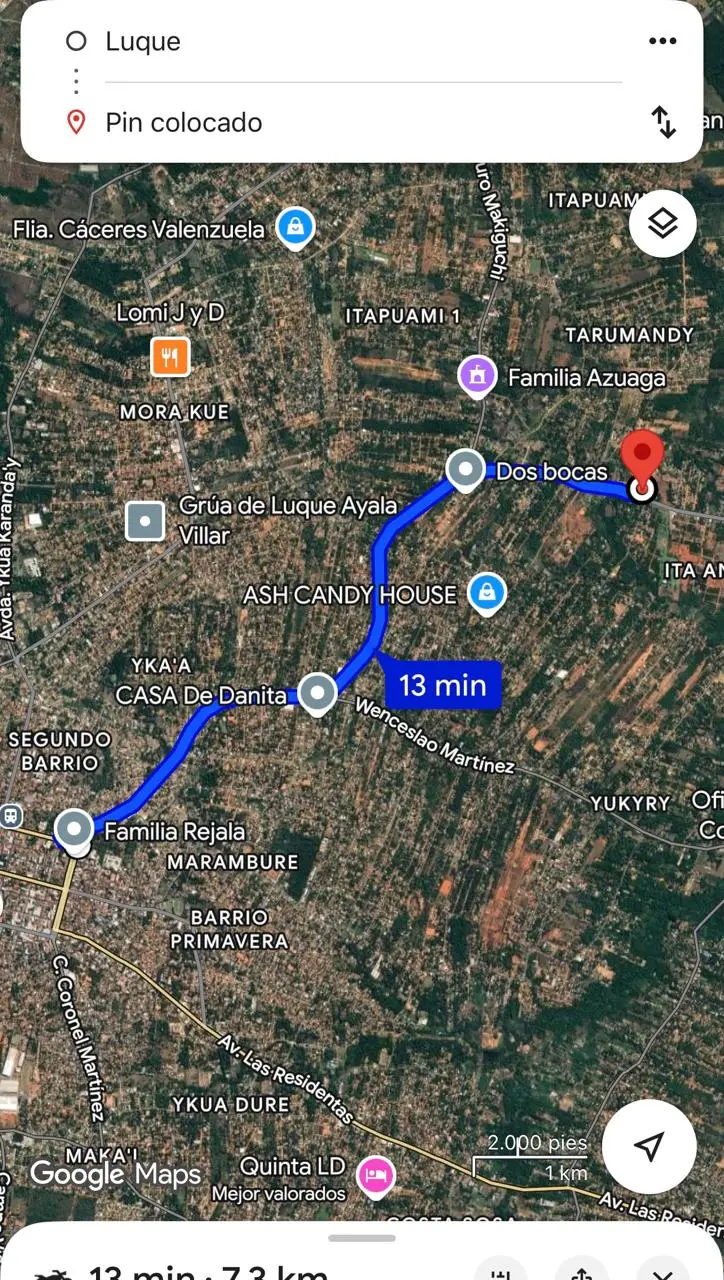Open the Quinta LD hotel pin
This screenshot has height=1280, width=724.
tap(377, 1174)
